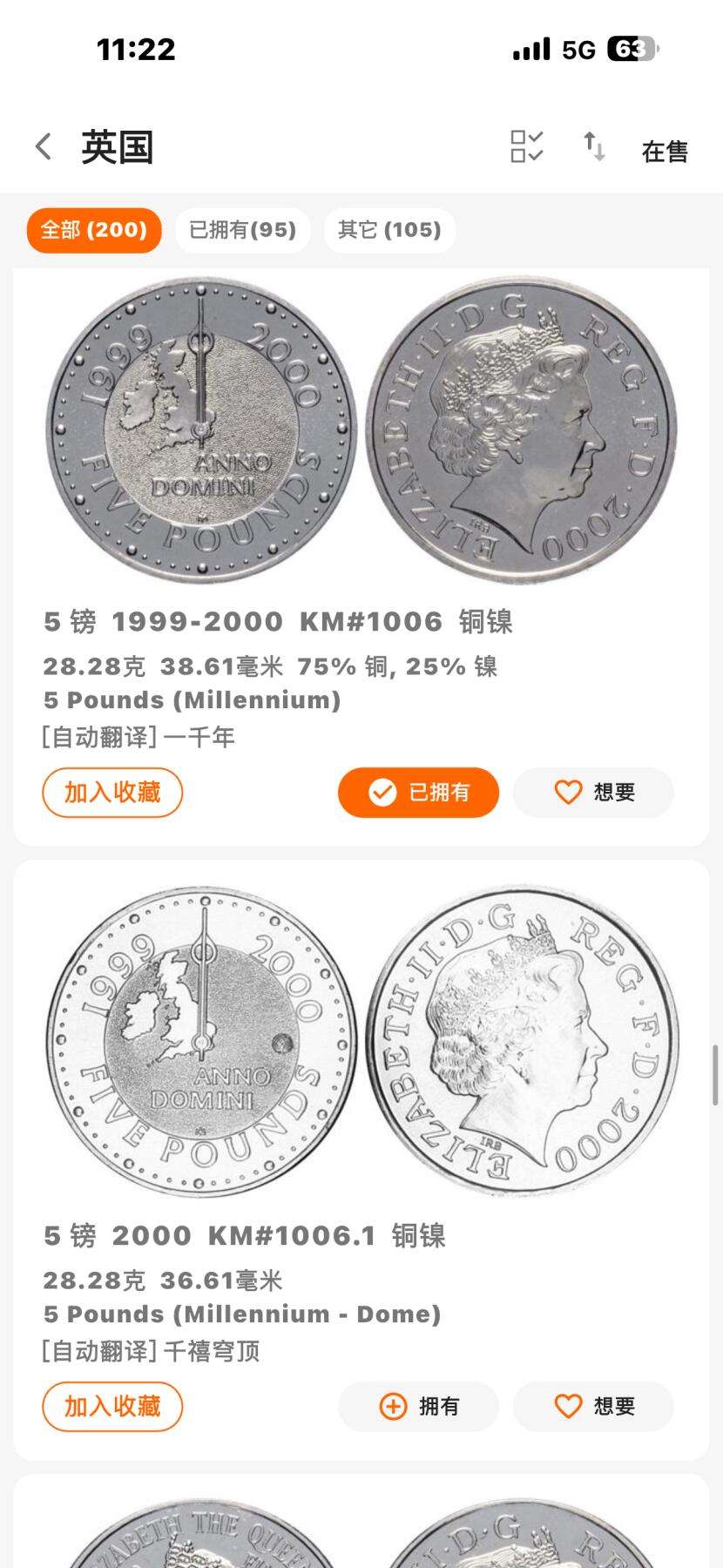Screen dimensions: 723x1568
Task: Open the 5G network status indicator
Action: click(576, 50)
